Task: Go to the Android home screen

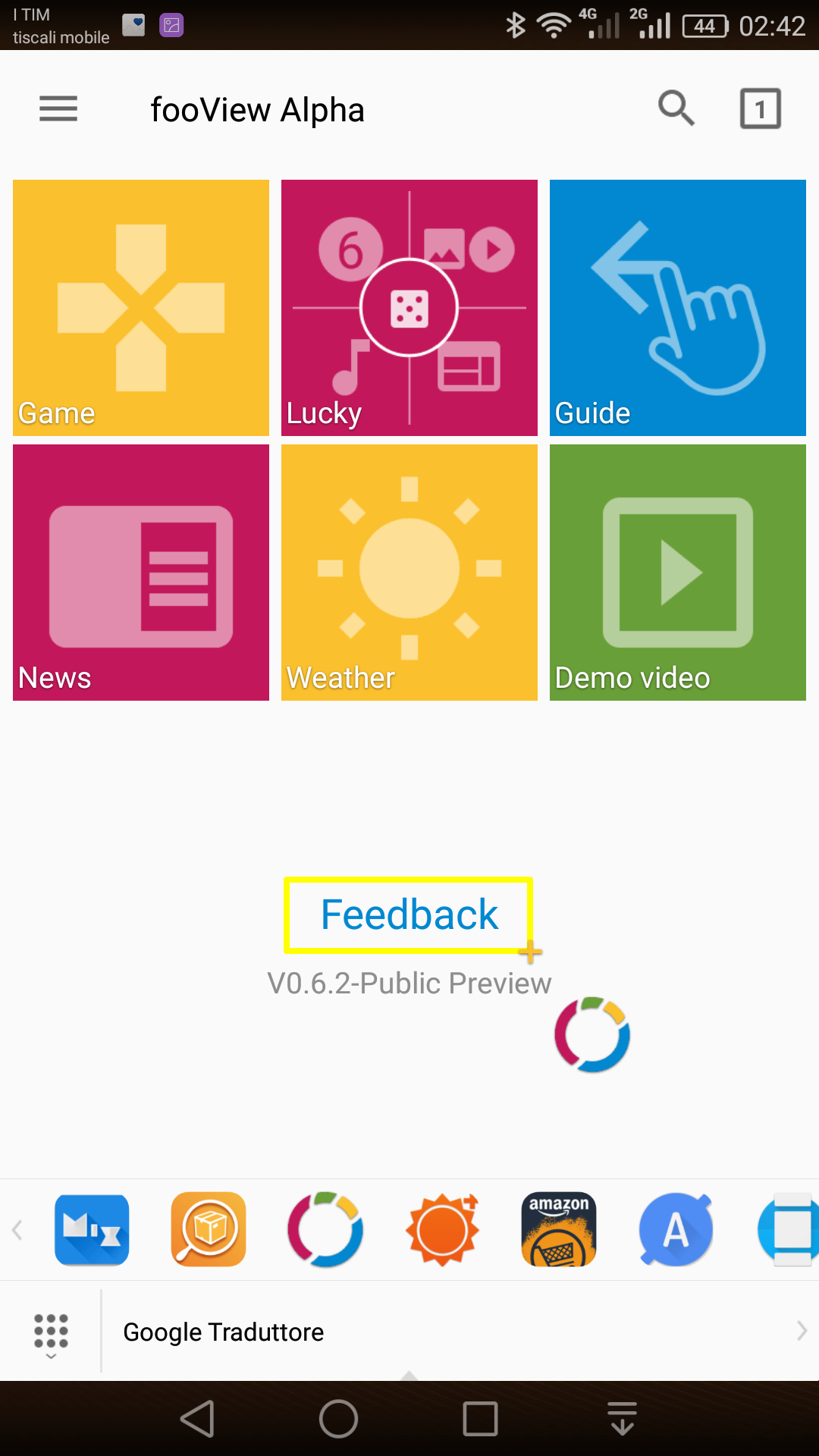Action: click(338, 1419)
